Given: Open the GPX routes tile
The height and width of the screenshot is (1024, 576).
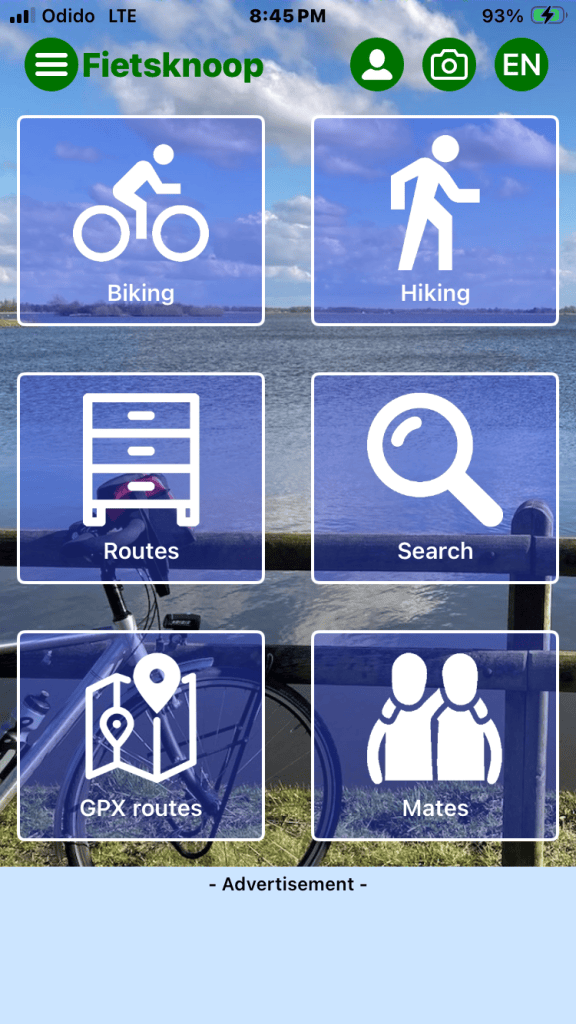Looking at the screenshot, I should [x=141, y=735].
